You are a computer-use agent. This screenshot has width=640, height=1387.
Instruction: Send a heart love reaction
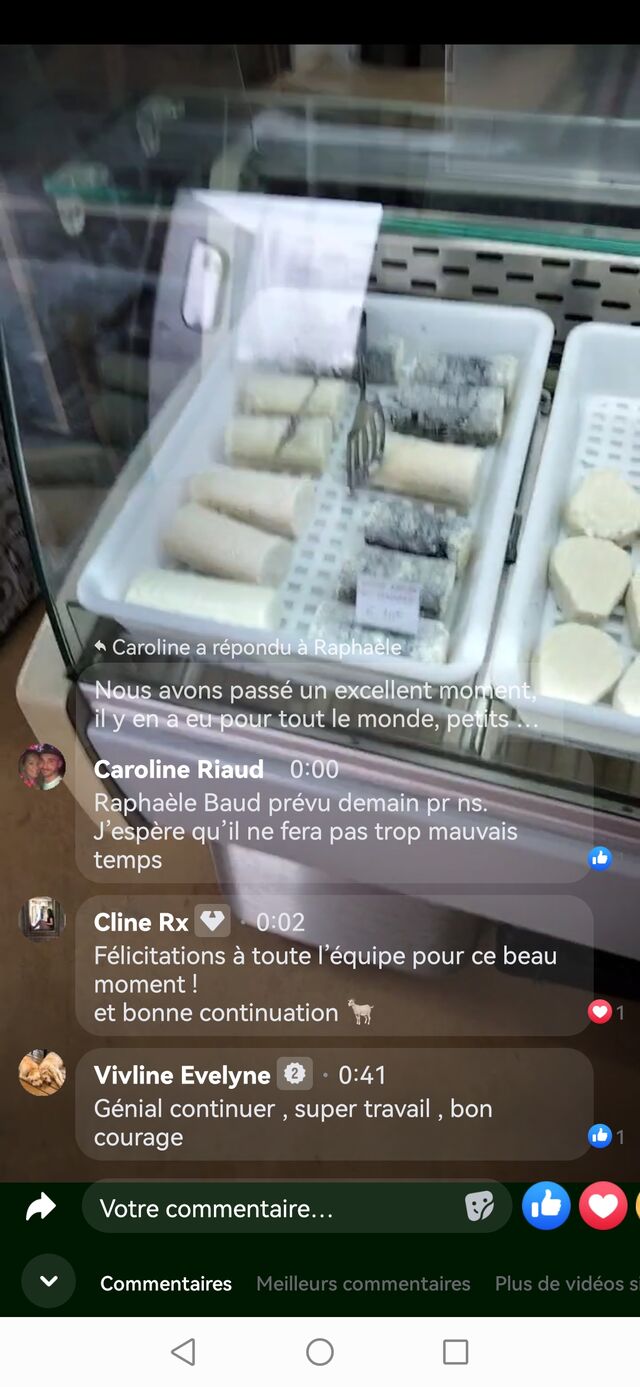[x=603, y=1206]
